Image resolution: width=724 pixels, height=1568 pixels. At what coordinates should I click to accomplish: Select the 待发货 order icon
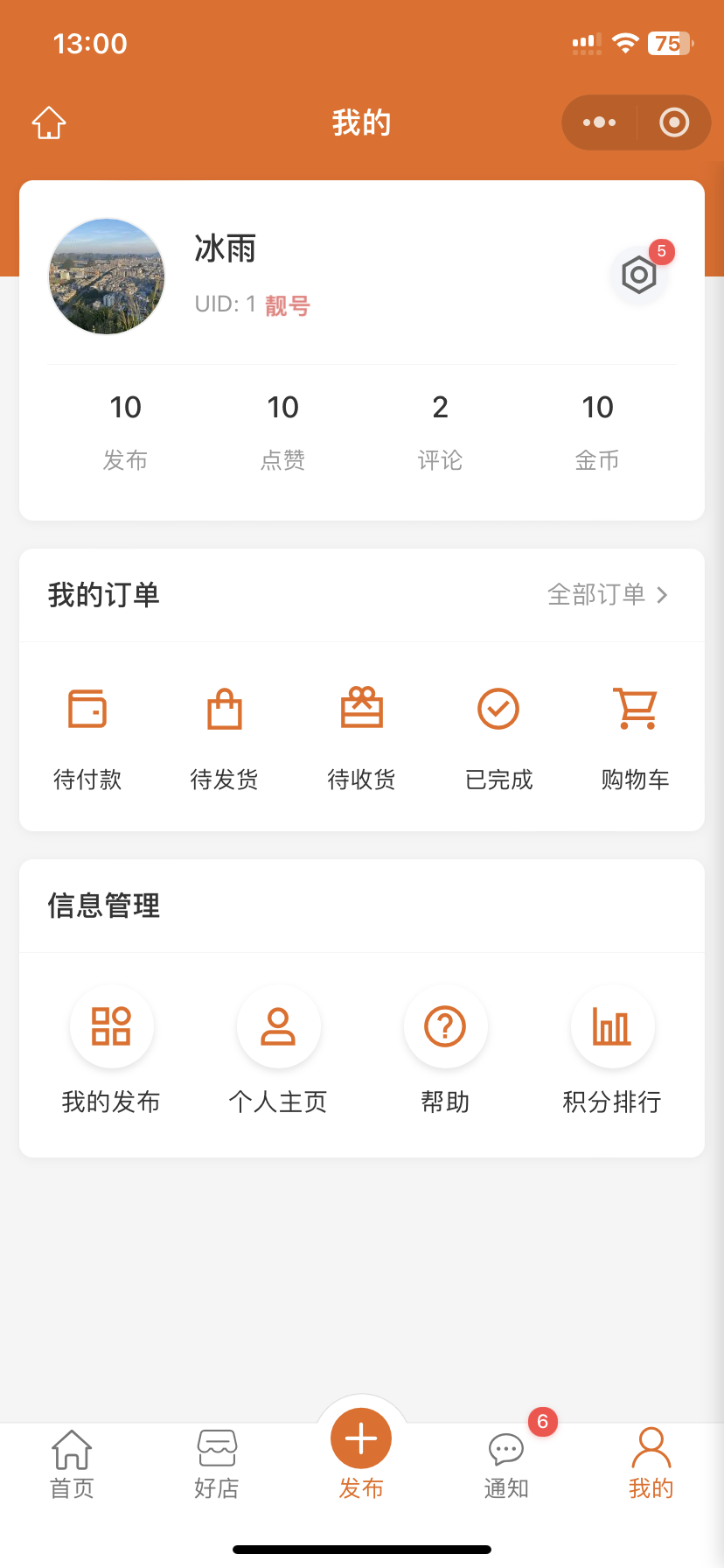(x=224, y=735)
